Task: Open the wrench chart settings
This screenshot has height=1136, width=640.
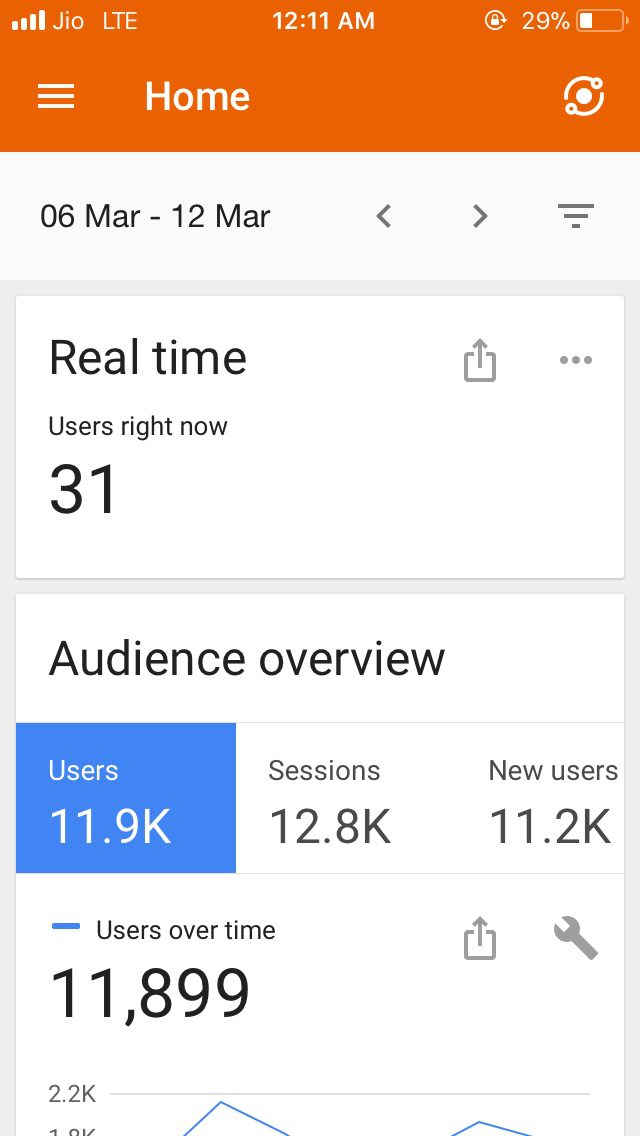Action: 576,940
